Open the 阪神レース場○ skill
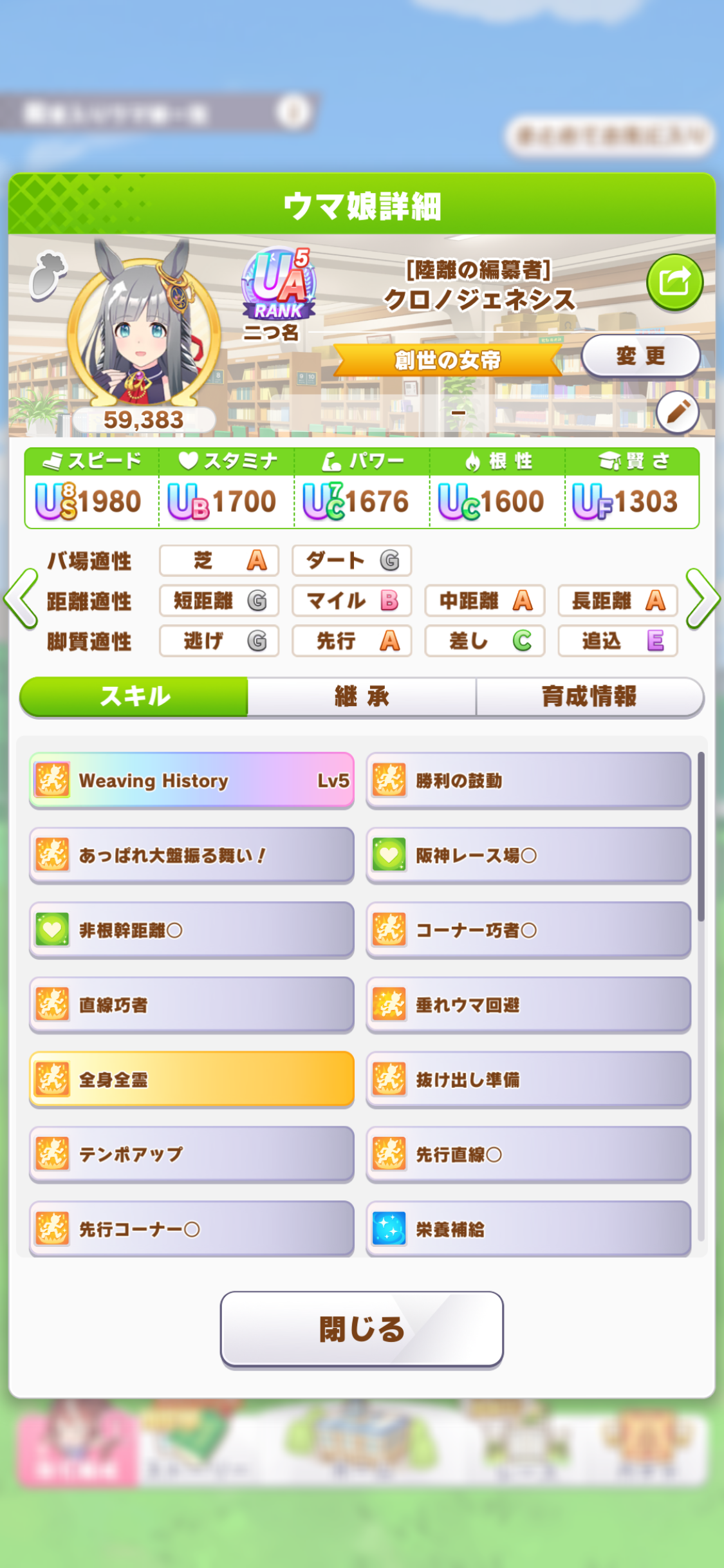The width and height of the screenshot is (724, 1568). [528, 855]
